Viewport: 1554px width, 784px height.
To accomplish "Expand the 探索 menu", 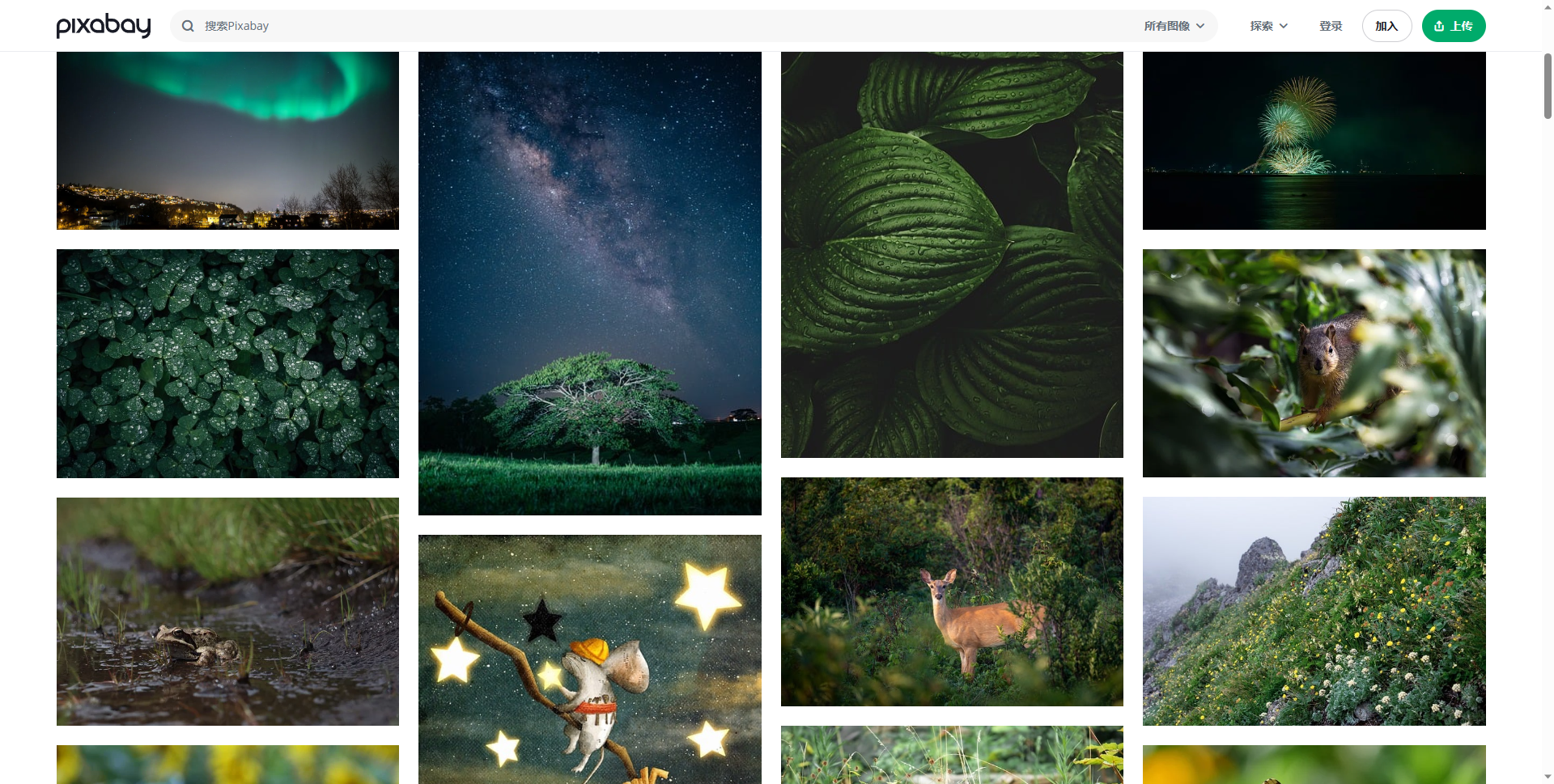I will pos(1267,26).
